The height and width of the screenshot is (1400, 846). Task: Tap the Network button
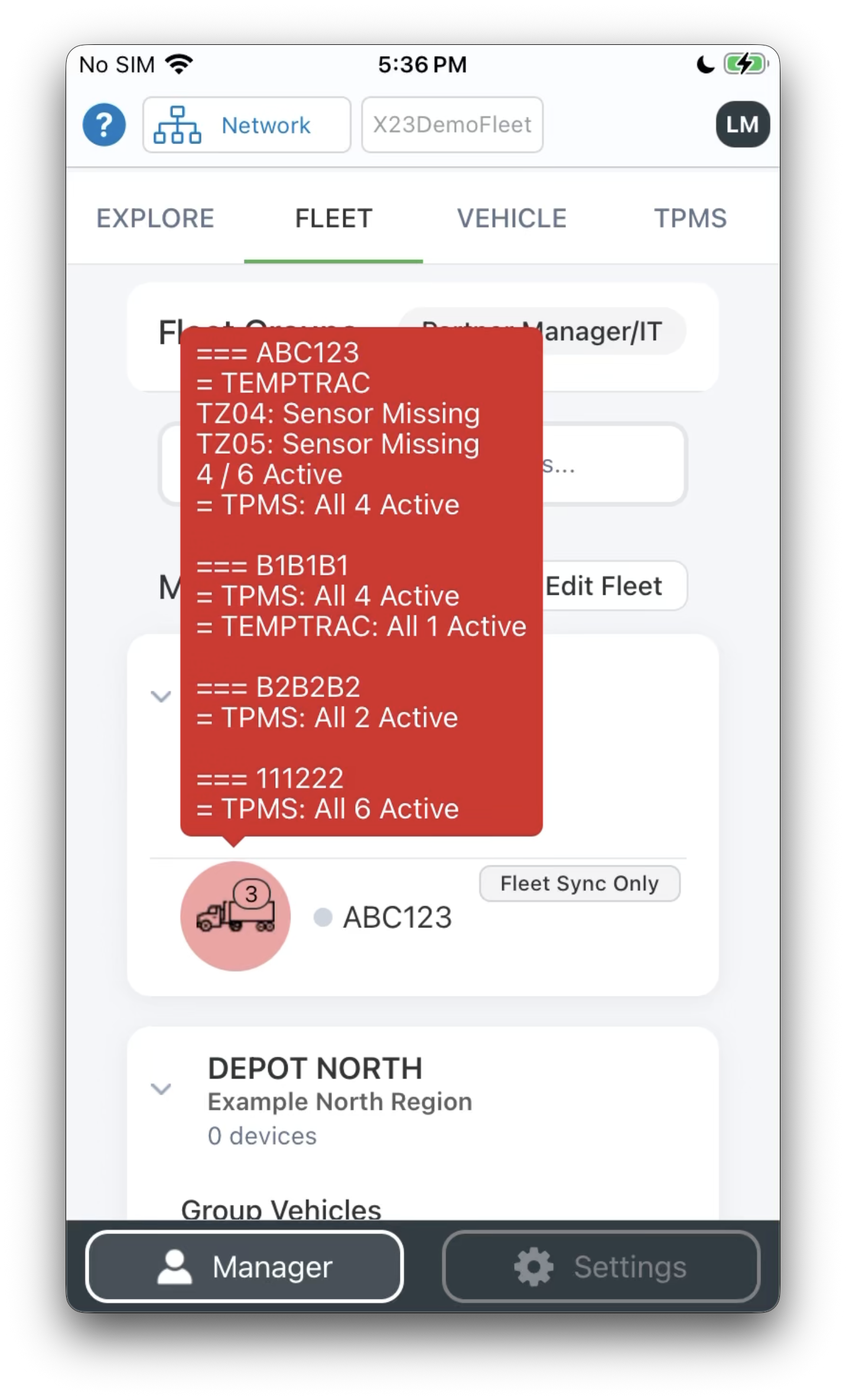pyautogui.click(x=246, y=125)
